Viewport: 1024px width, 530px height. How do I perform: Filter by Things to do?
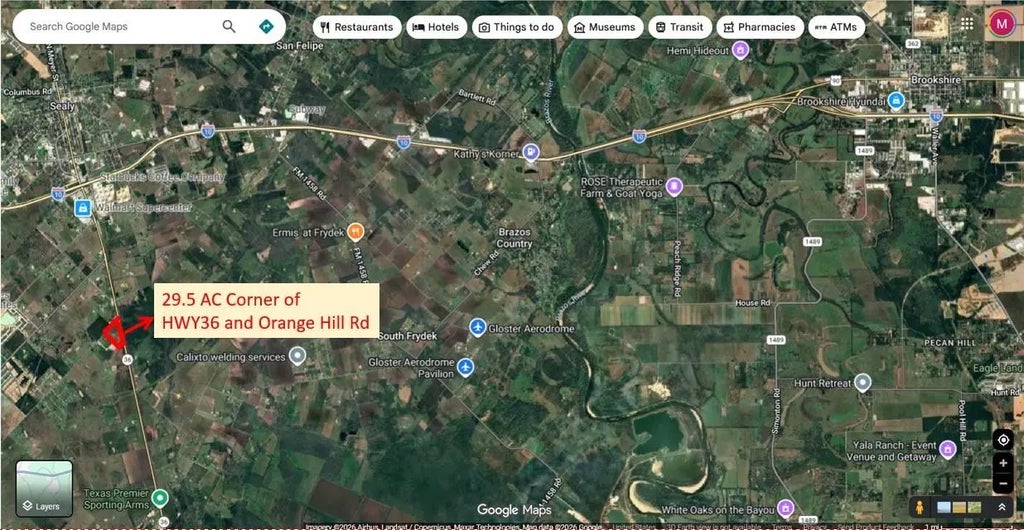pos(516,27)
